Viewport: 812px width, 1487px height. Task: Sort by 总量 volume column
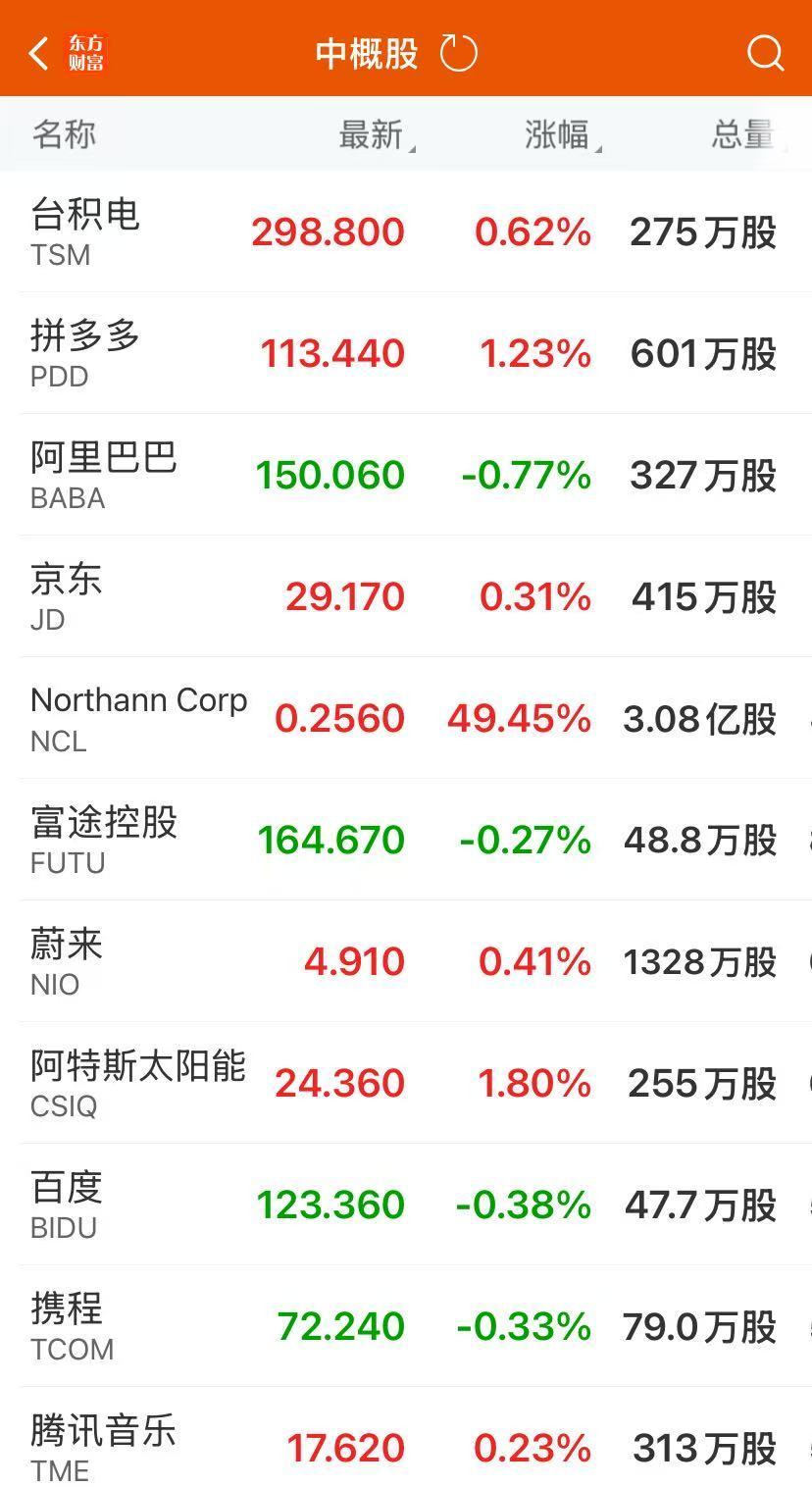(x=742, y=135)
